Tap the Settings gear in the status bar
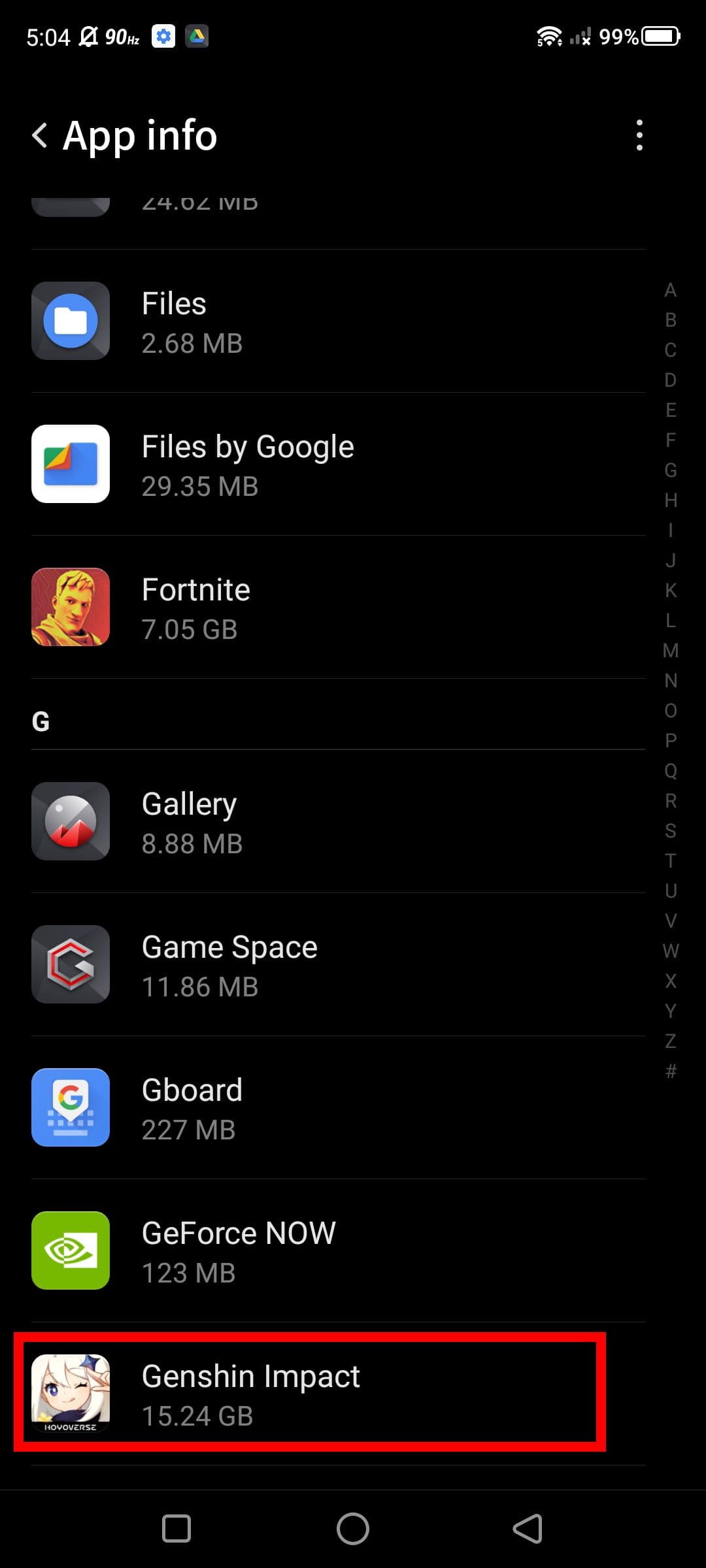Image resolution: width=706 pixels, height=1568 pixels. [x=163, y=36]
